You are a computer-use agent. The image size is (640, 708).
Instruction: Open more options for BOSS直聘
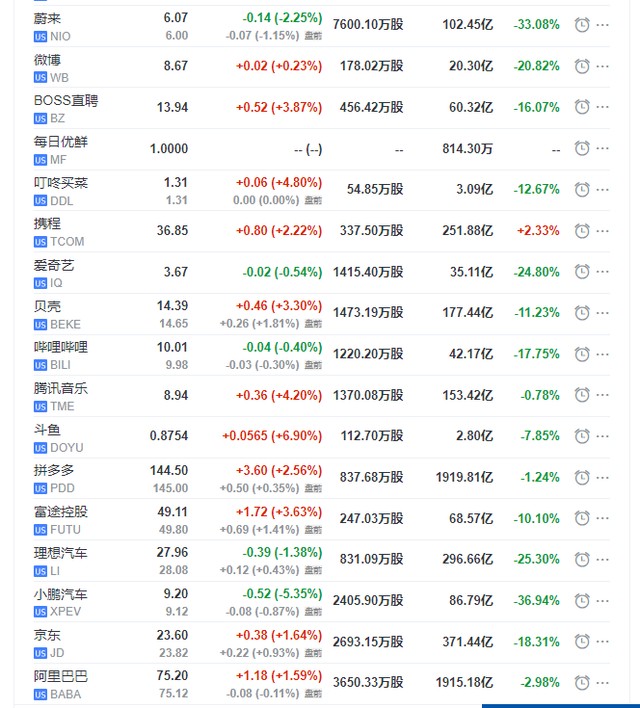602,107
